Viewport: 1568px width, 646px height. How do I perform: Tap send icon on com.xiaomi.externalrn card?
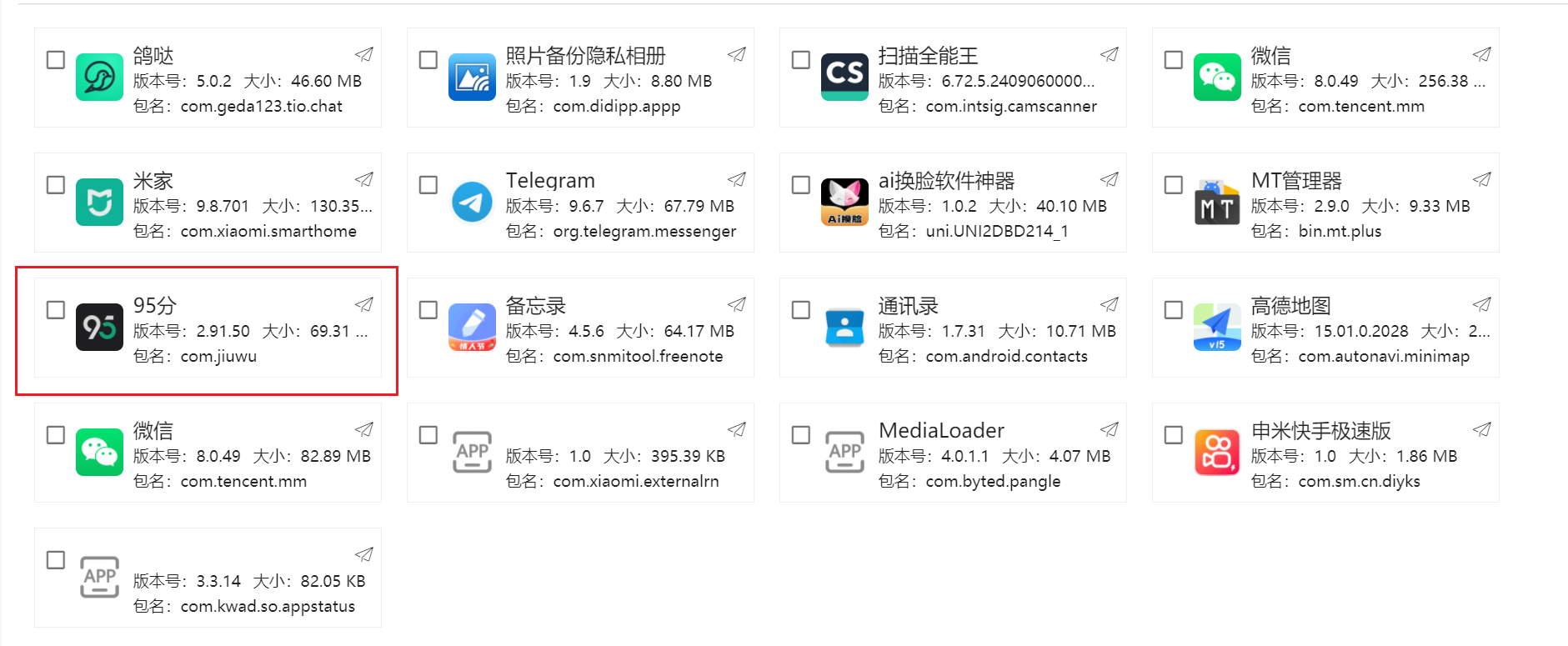737,429
